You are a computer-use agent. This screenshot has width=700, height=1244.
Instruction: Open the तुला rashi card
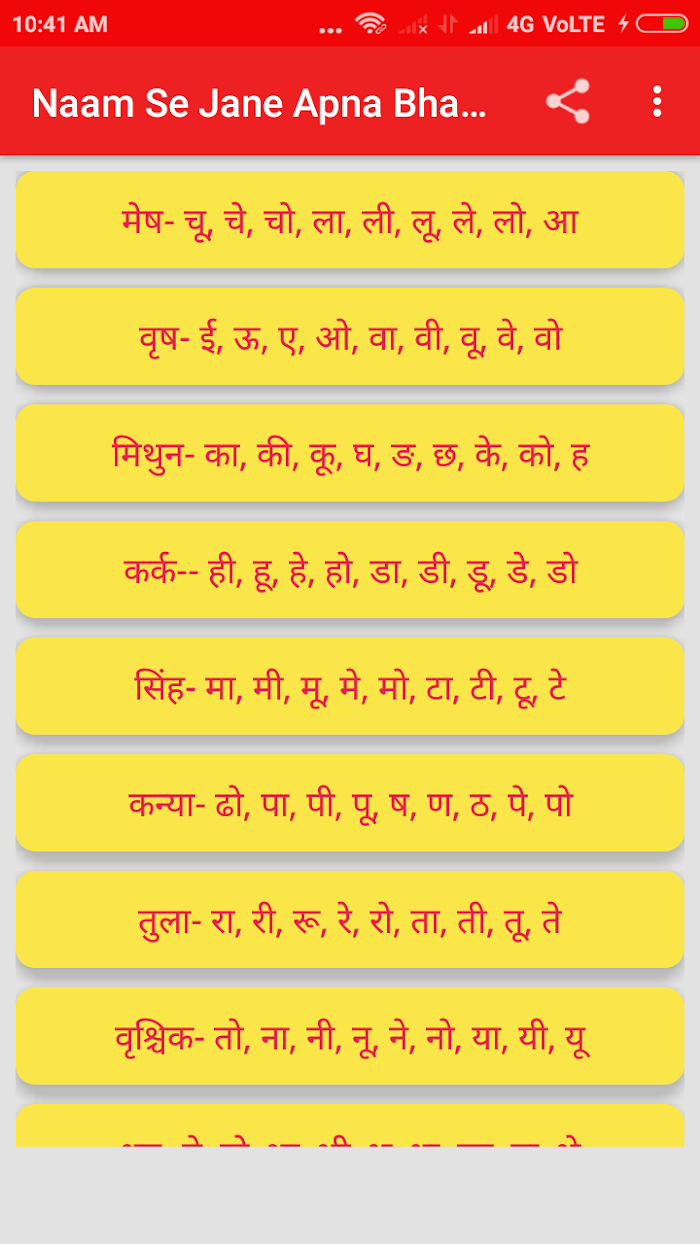350,920
